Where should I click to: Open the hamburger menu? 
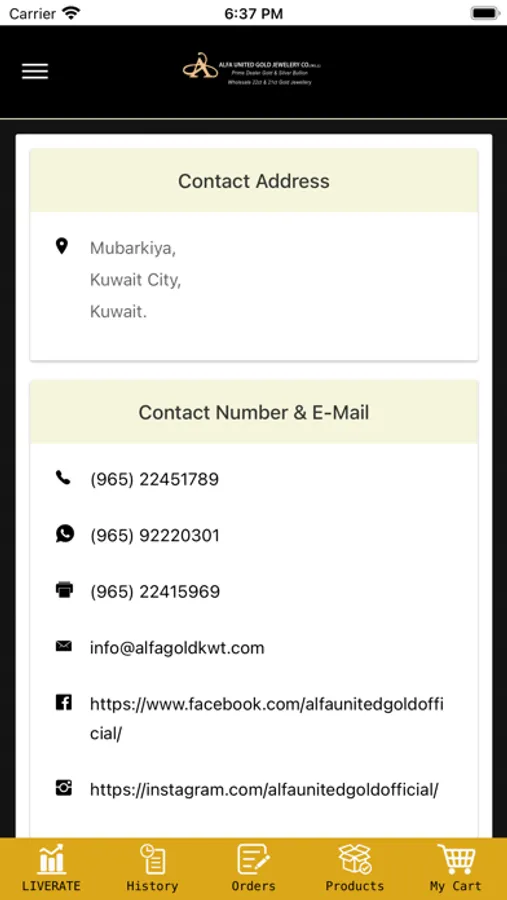(x=35, y=71)
